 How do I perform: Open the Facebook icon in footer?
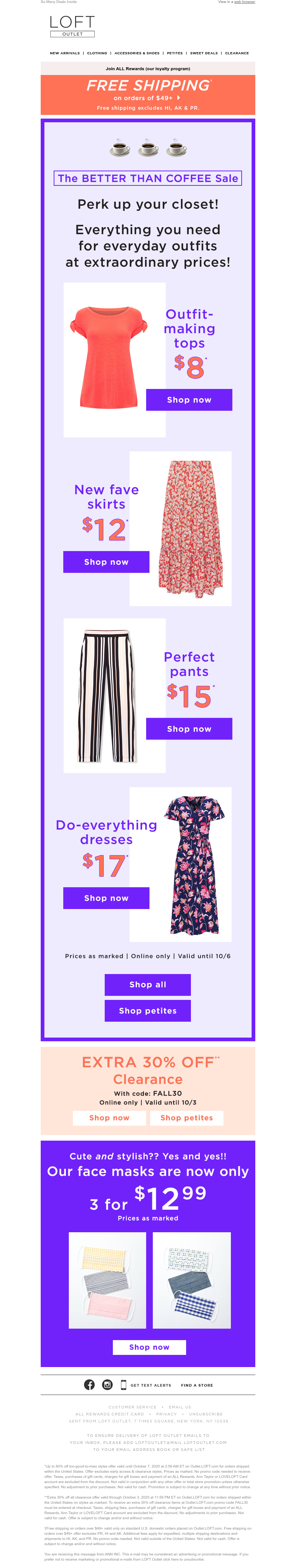(89, 1385)
